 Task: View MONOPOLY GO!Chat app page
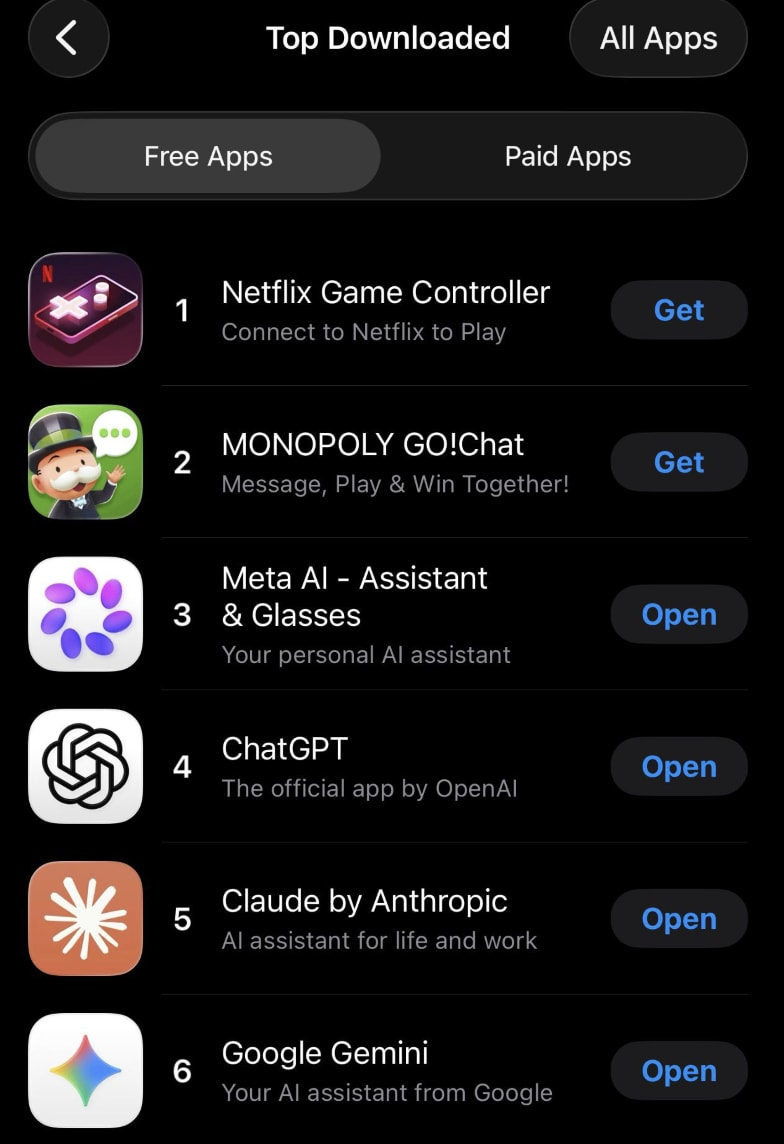(373, 461)
